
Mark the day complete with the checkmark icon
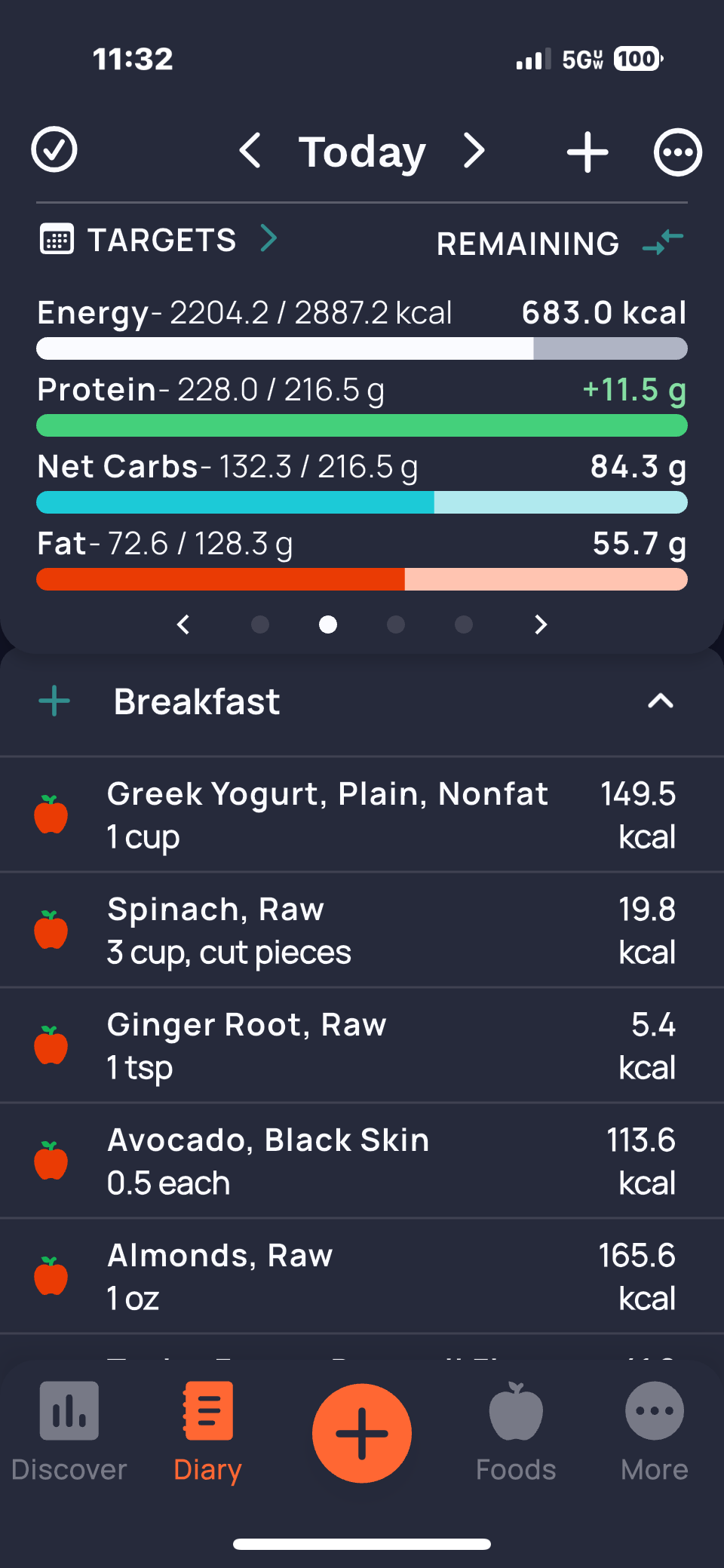(54, 150)
